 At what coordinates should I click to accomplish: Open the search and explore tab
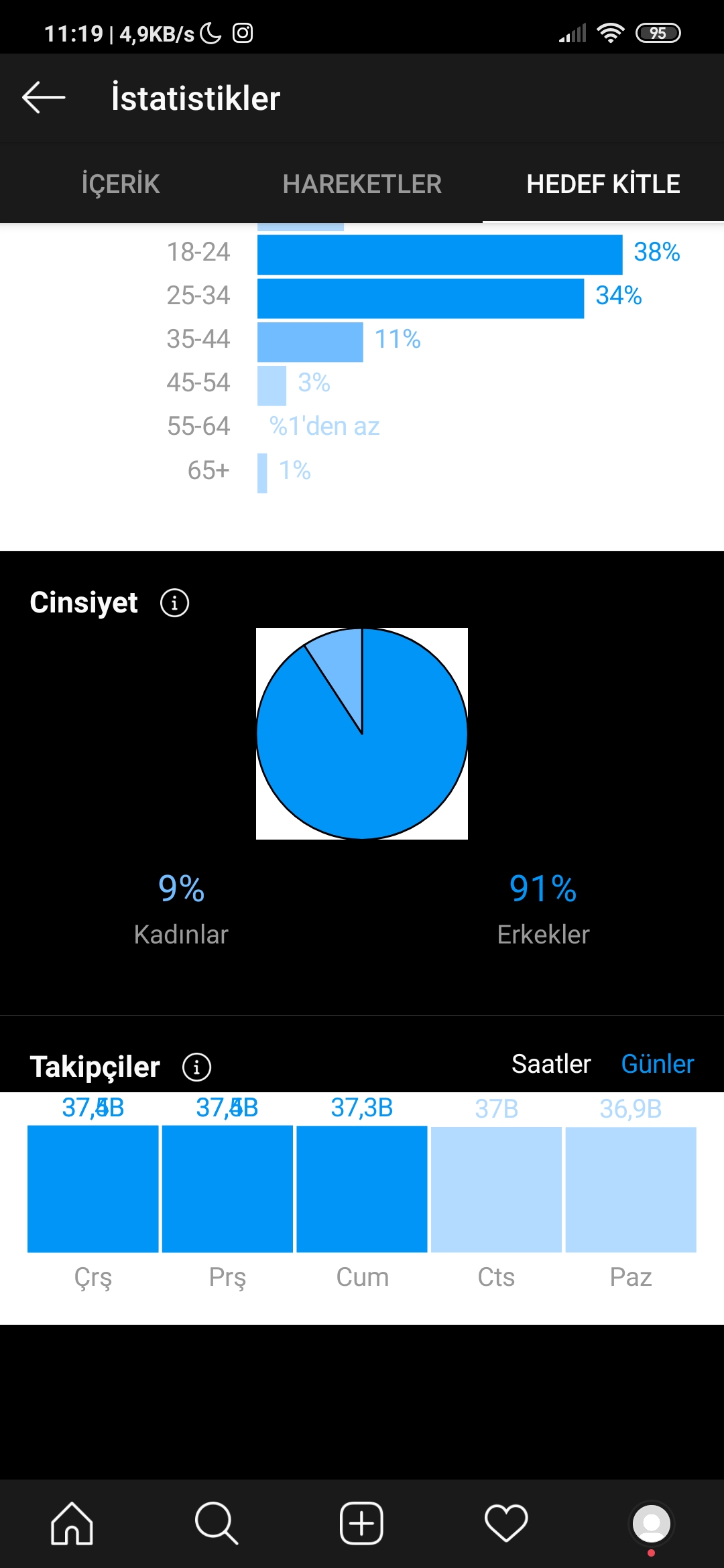(217, 1523)
